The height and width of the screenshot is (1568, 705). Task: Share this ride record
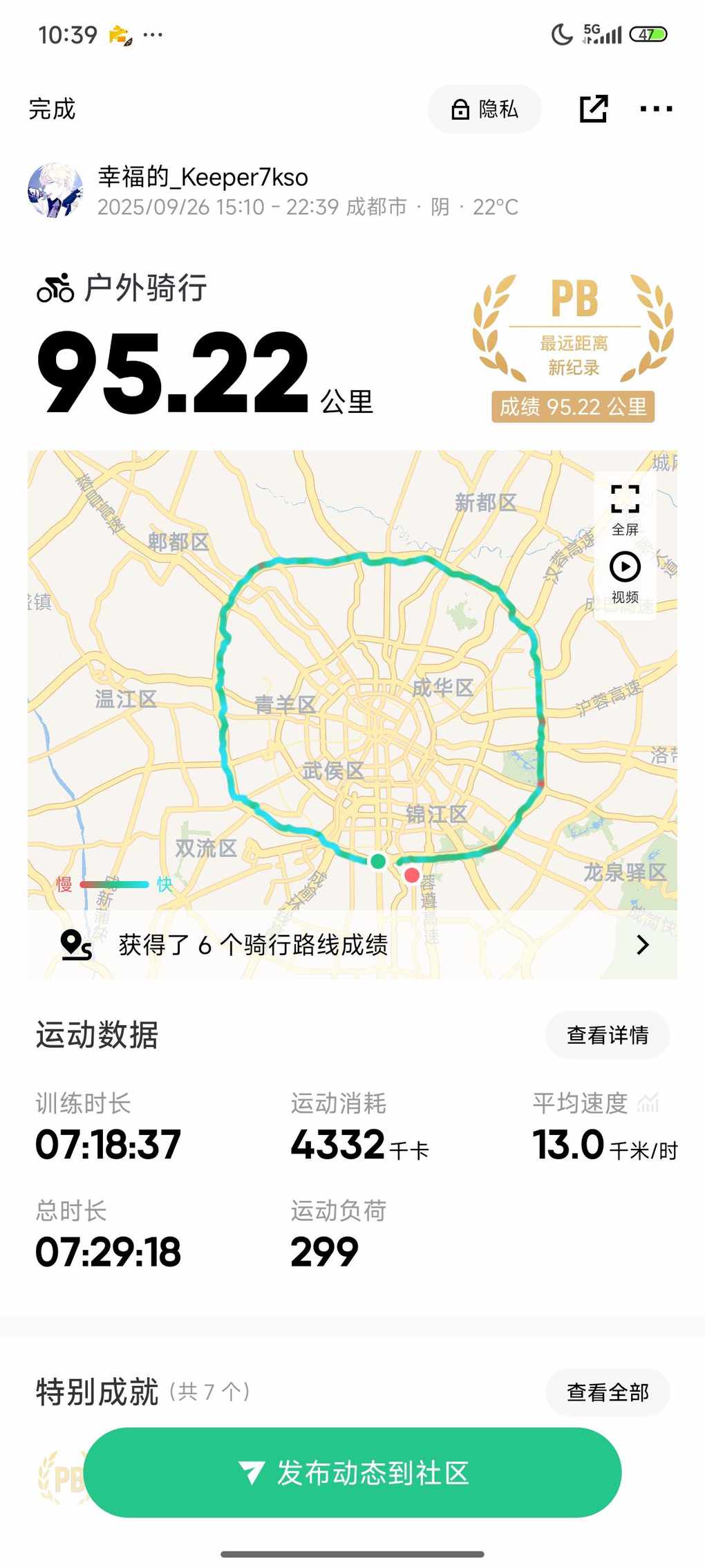point(593,109)
